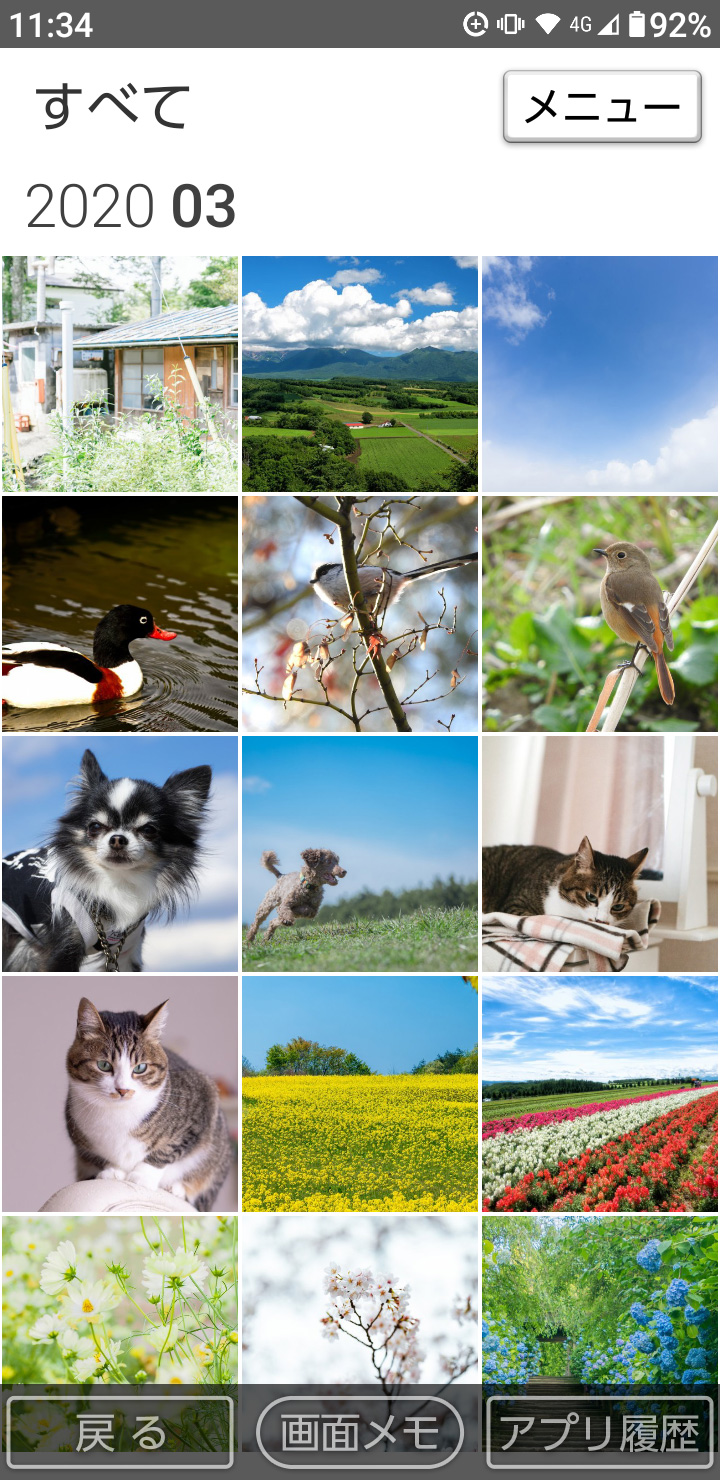This screenshot has height=1480, width=720.
Task: Open the running poodle photo
Action: (360, 854)
